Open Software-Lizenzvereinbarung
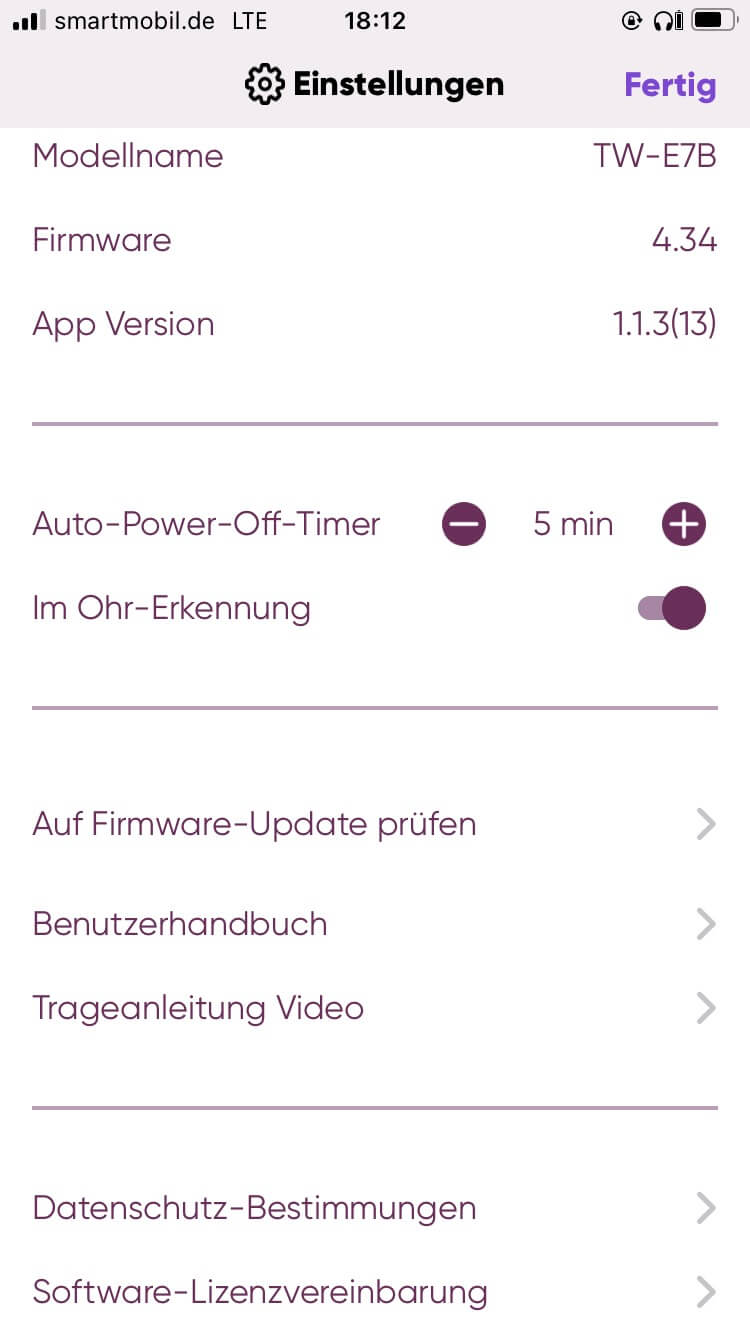Image resolution: width=750 pixels, height=1334 pixels. [374, 1292]
